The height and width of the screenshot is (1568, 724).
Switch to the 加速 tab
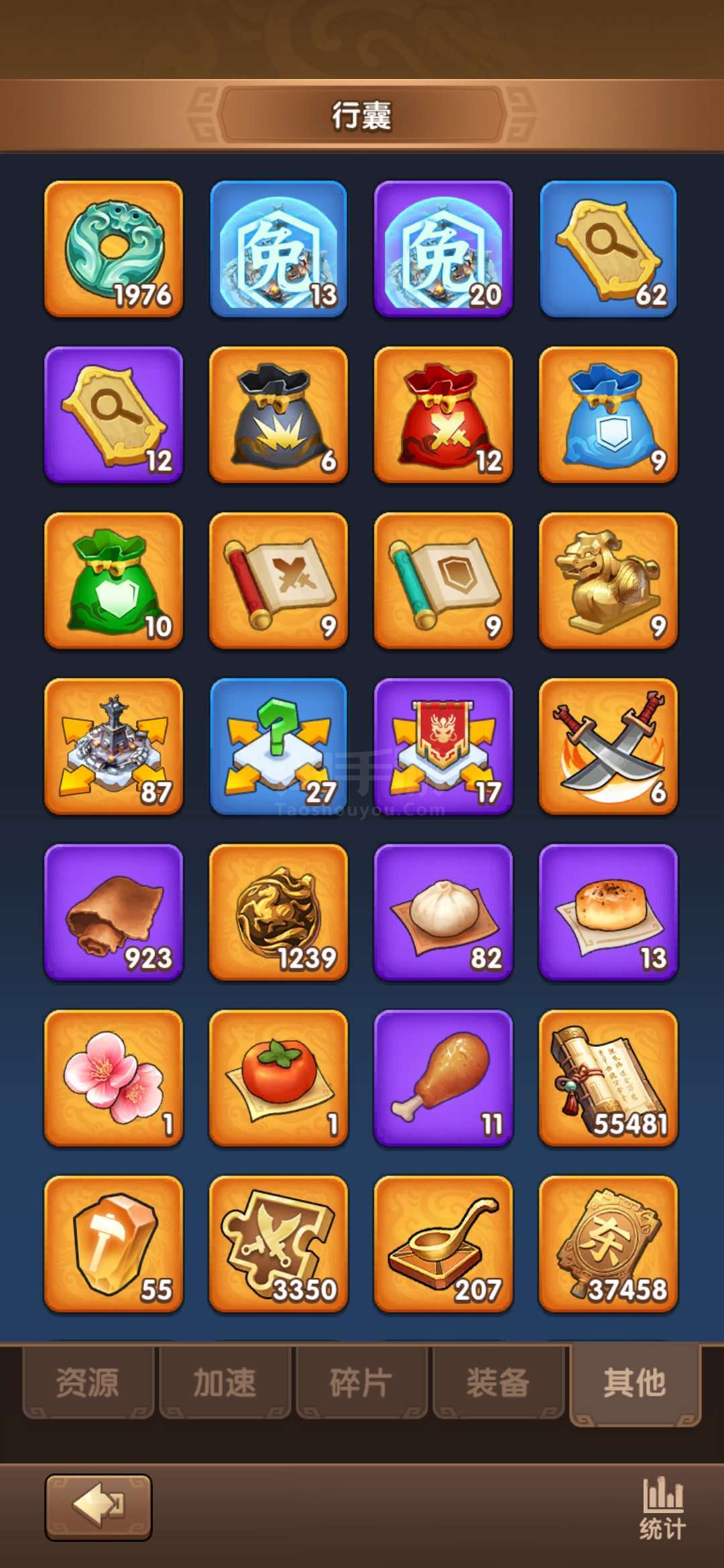point(225,1382)
